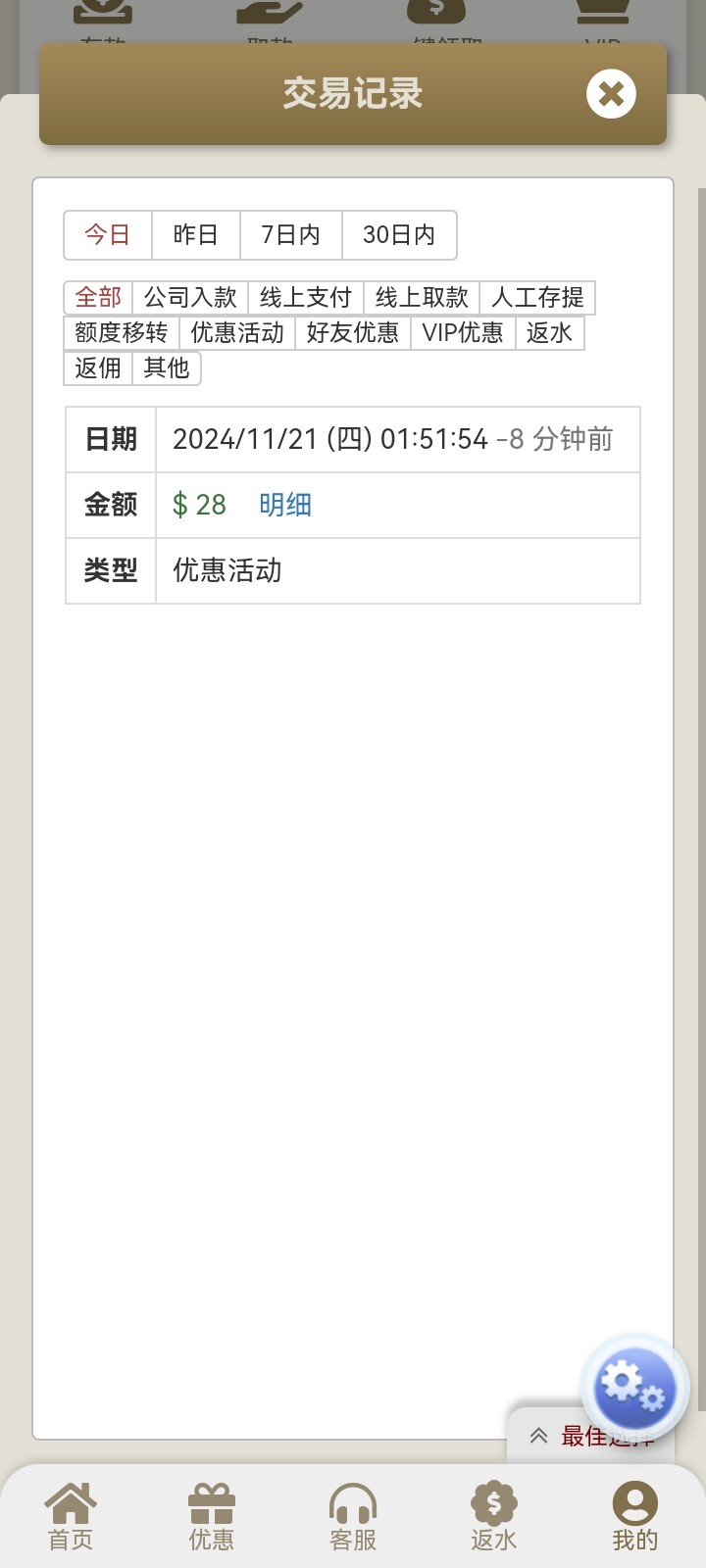The image size is (706, 1568).
Task: Go to the 首页 tab
Action: pyautogui.click(x=71, y=1516)
